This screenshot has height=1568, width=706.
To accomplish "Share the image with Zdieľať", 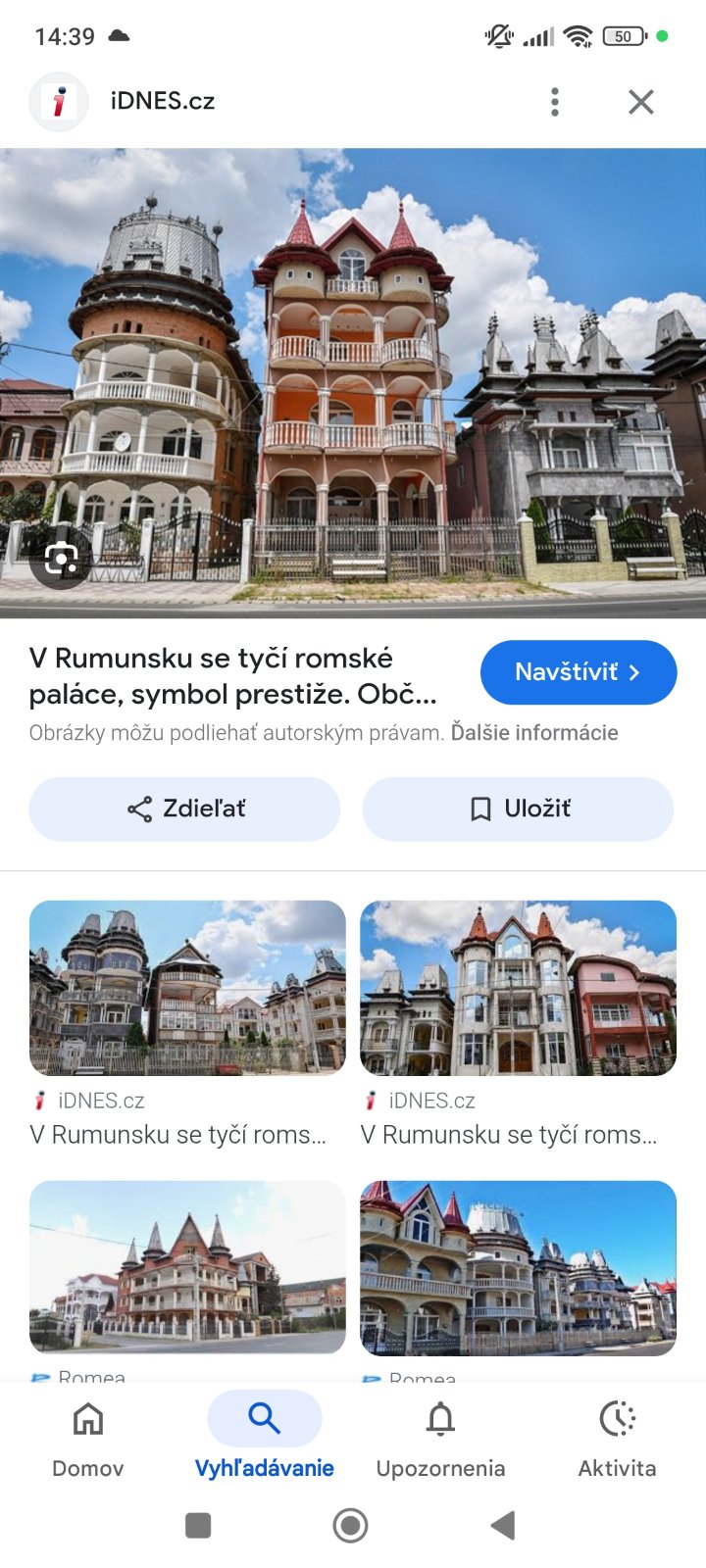I will (x=185, y=808).
